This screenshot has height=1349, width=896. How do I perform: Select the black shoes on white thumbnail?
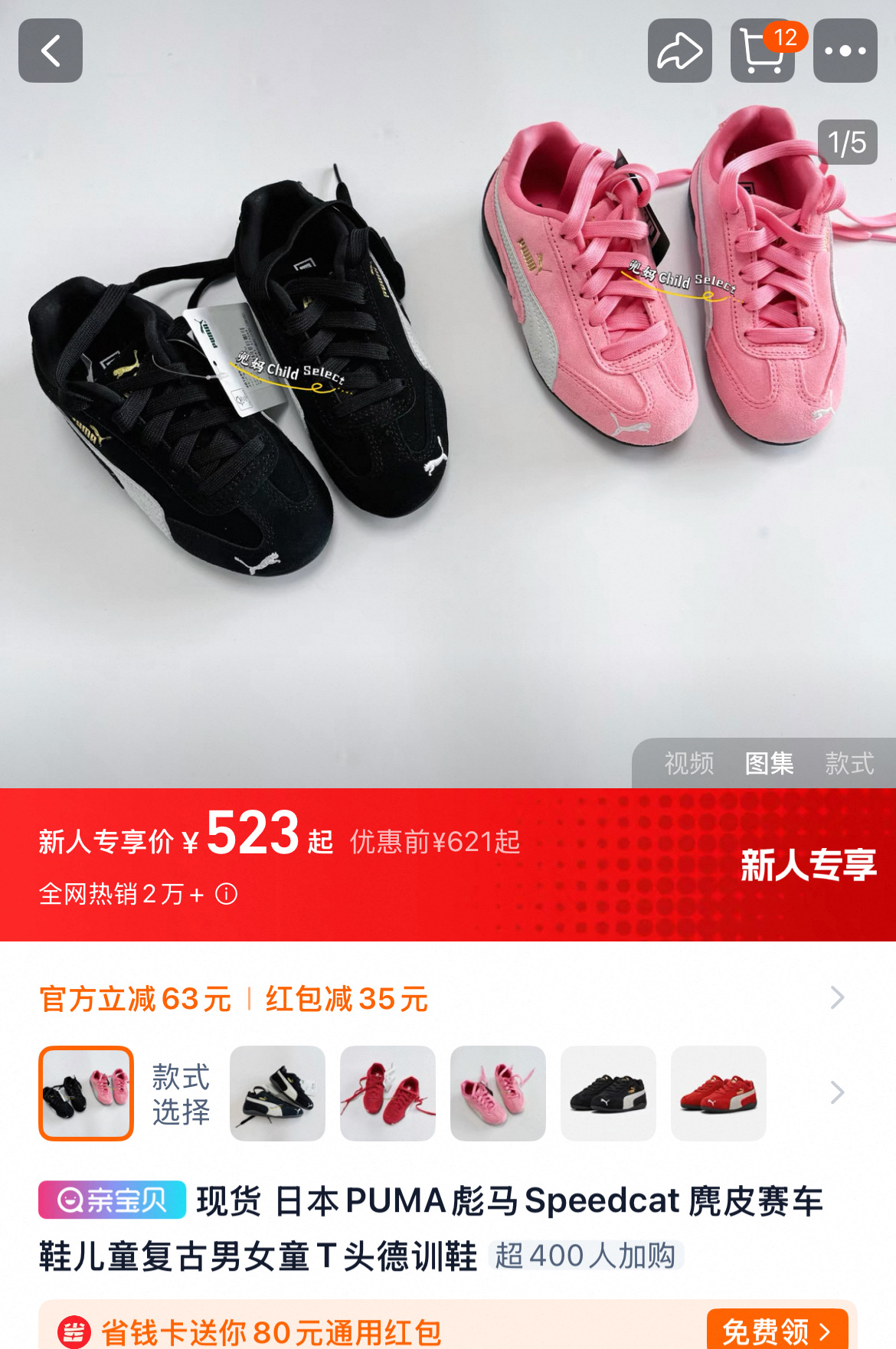pos(608,1093)
